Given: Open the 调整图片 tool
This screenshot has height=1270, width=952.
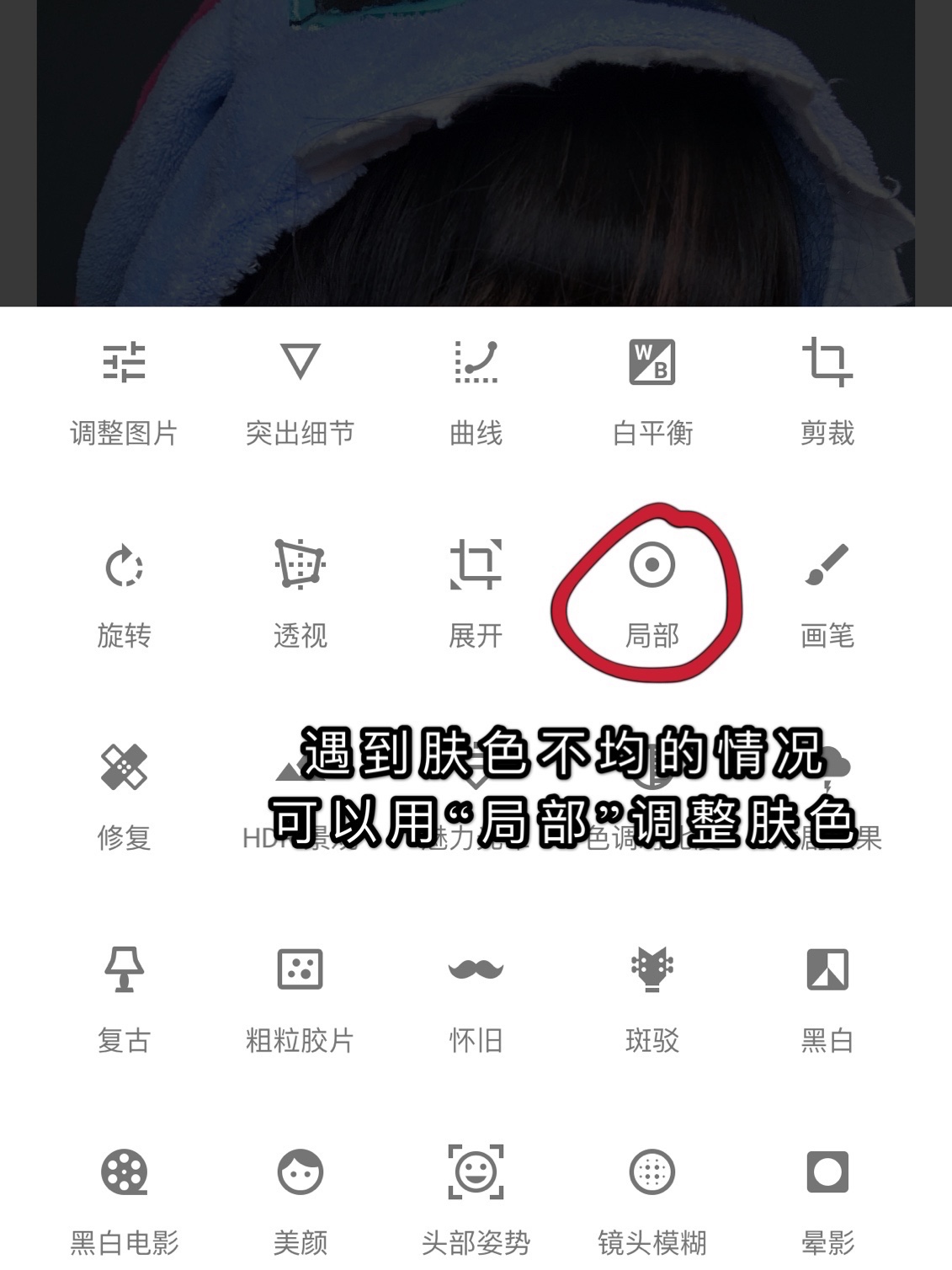Looking at the screenshot, I should click(124, 363).
